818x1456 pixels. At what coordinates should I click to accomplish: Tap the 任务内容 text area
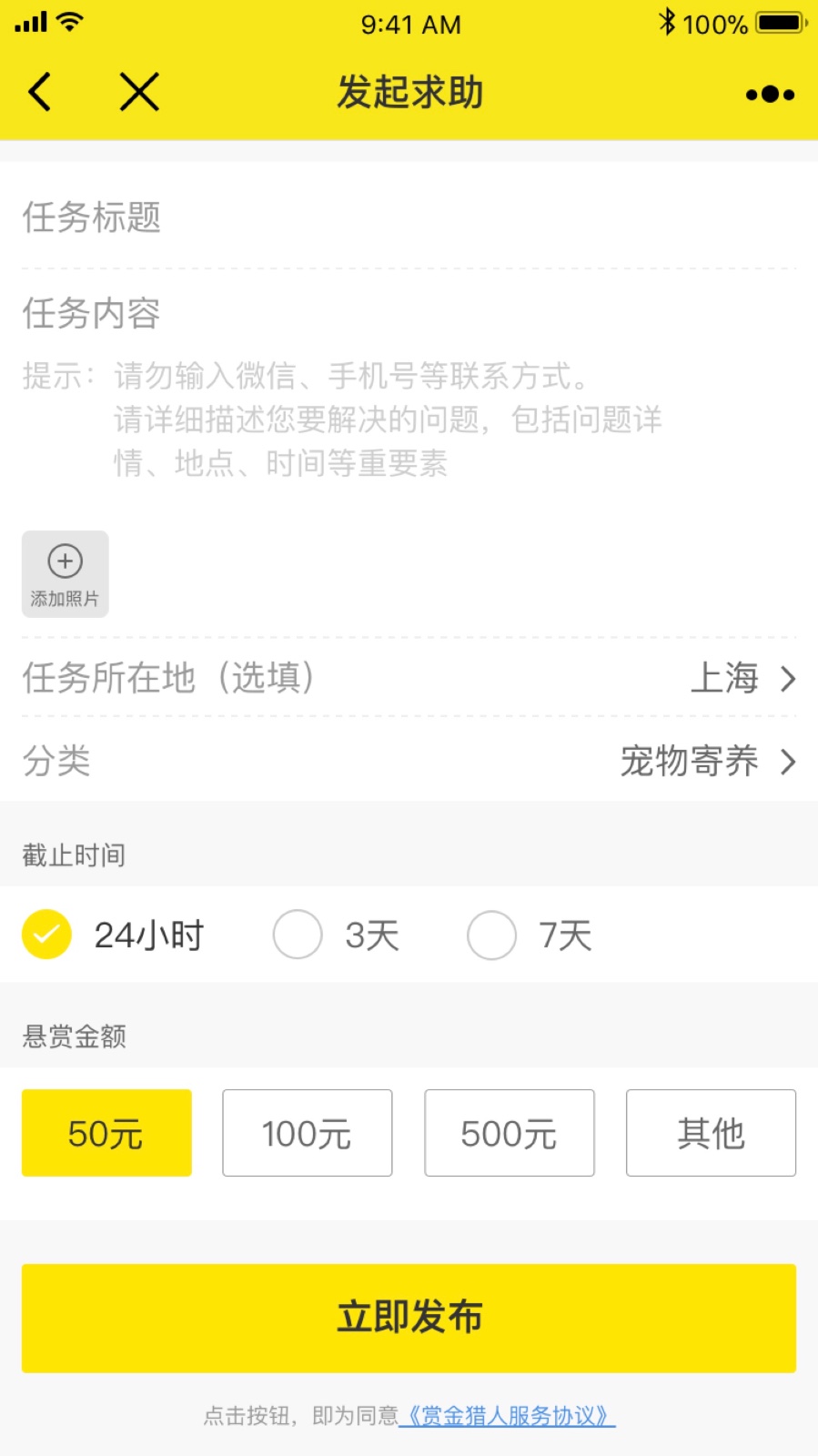coord(409,391)
